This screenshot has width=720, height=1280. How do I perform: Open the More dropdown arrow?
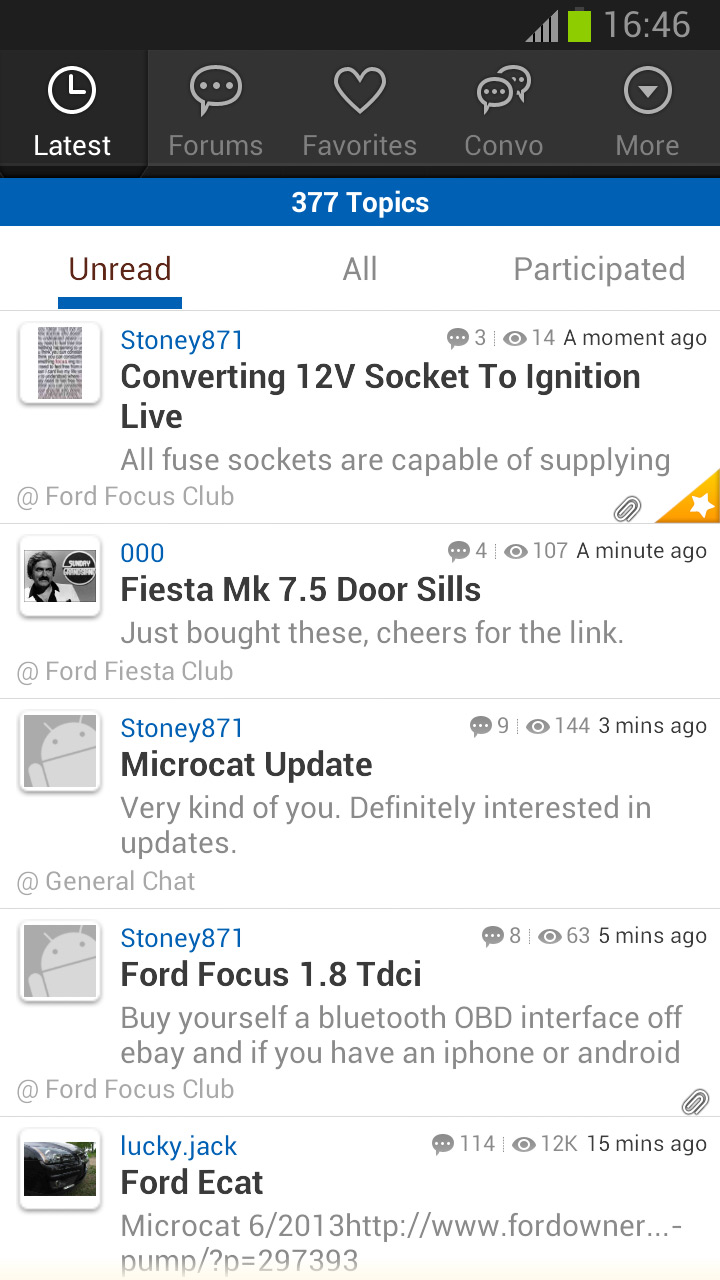point(647,90)
